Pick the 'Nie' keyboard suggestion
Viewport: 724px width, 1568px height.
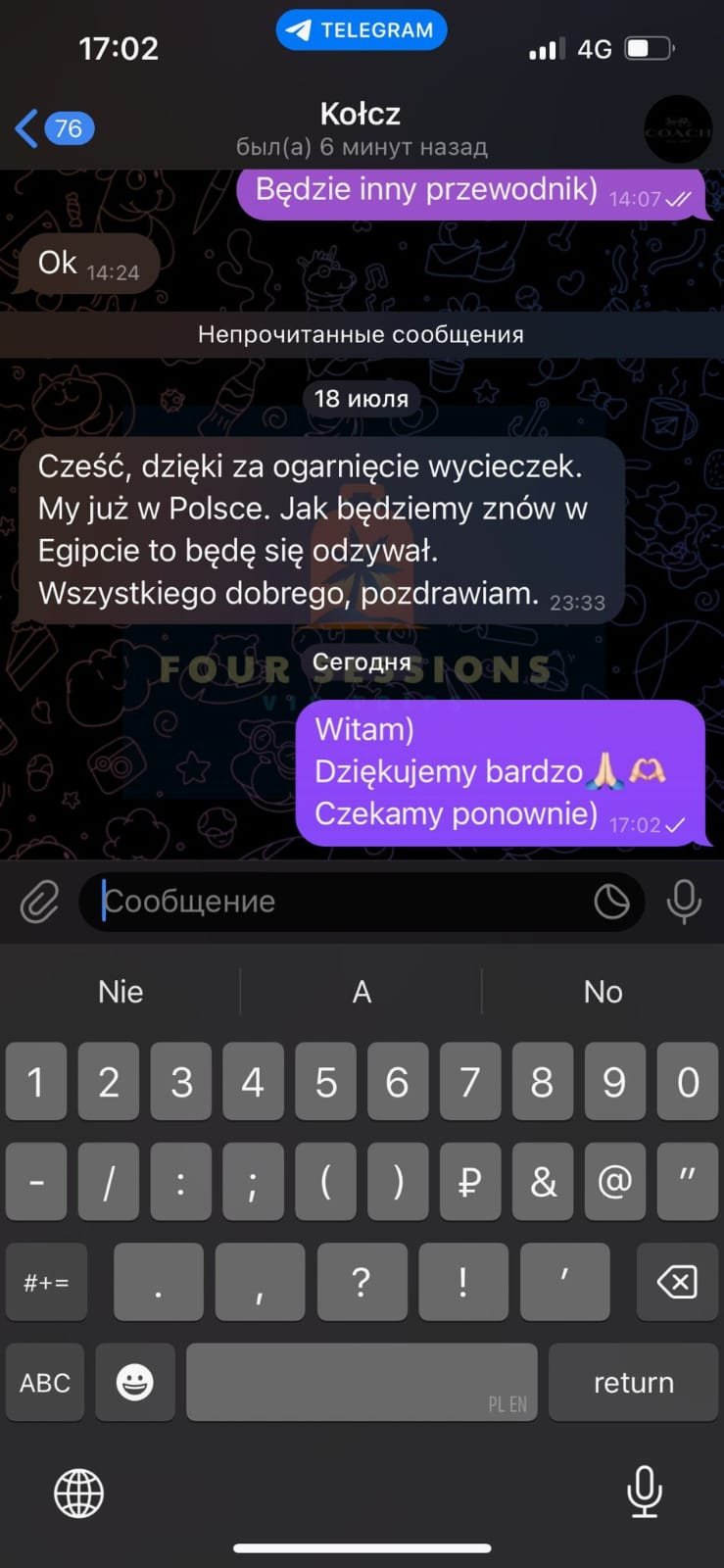pos(121,992)
